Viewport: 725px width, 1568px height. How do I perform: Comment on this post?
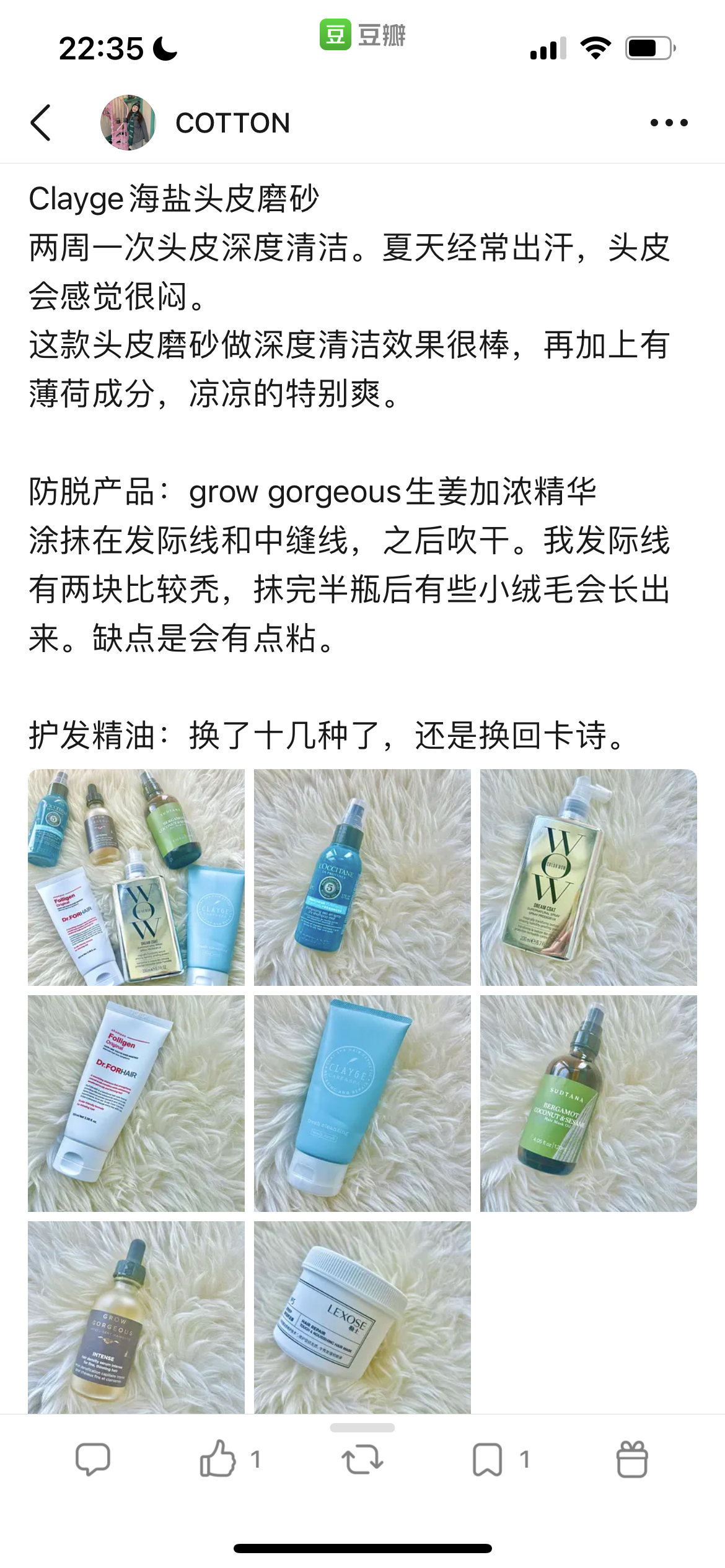pos(93,1459)
